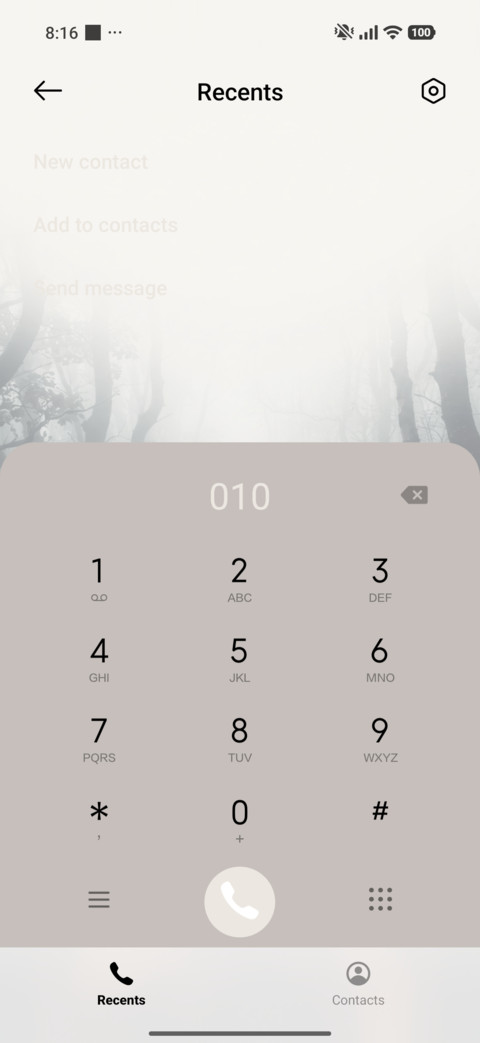Viewport: 480px width, 1043px height.
Task: Tap the 4 GHI key
Action: 98,660
